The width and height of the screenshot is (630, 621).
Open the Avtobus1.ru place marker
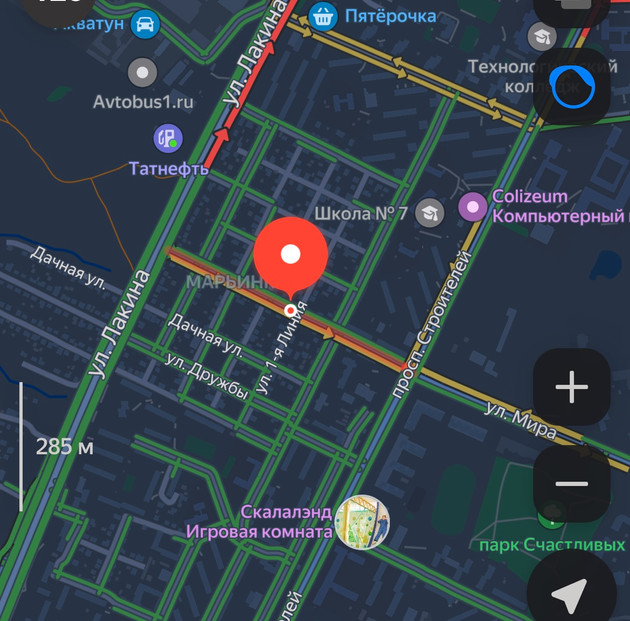pyautogui.click(x=143, y=73)
